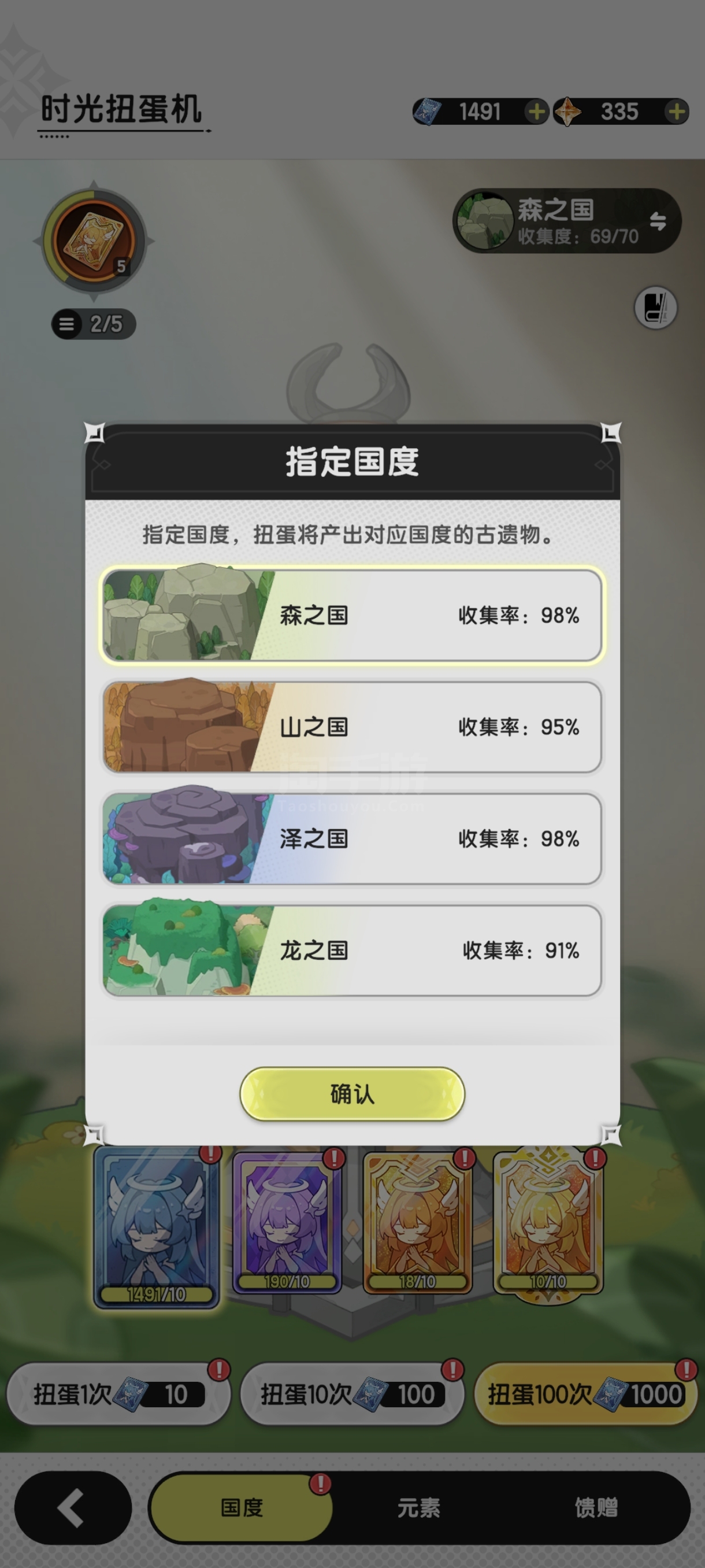Confirm selection with the 确认 button
The image size is (705, 1568).
(x=352, y=1094)
